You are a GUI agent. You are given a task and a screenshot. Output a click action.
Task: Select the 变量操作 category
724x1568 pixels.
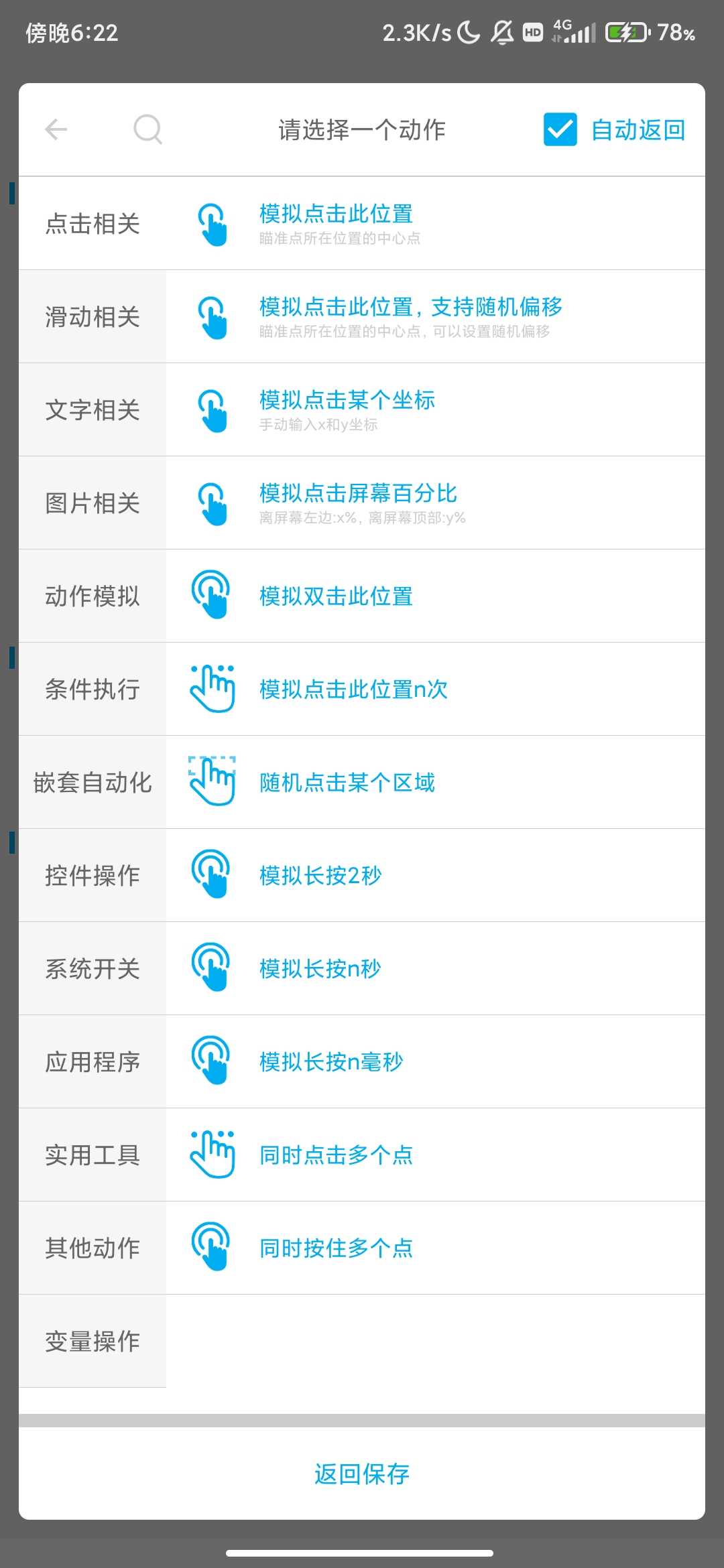(93, 1341)
